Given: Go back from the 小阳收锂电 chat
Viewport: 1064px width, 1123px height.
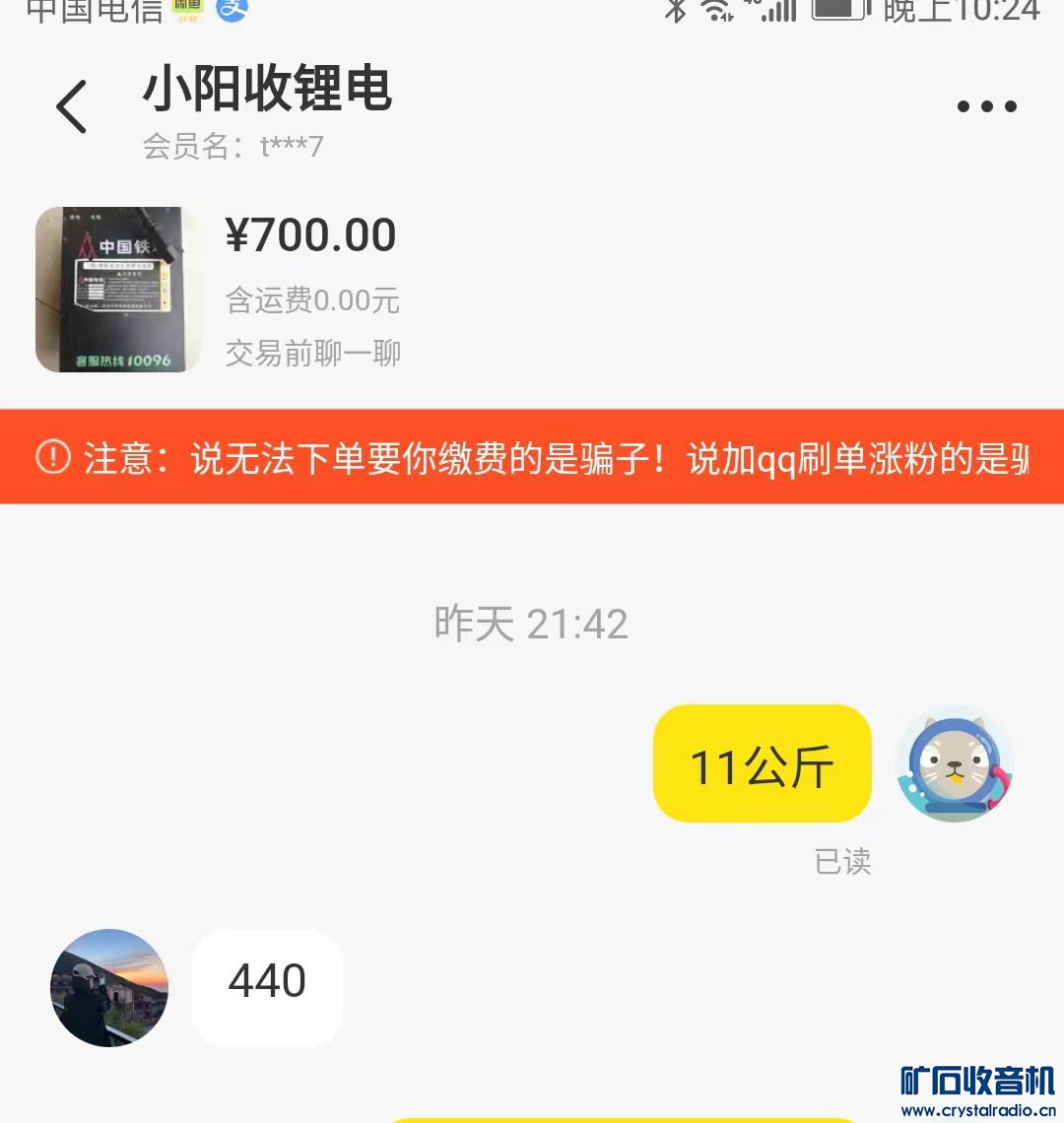Looking at the screenshot, I should pos(72,106).
